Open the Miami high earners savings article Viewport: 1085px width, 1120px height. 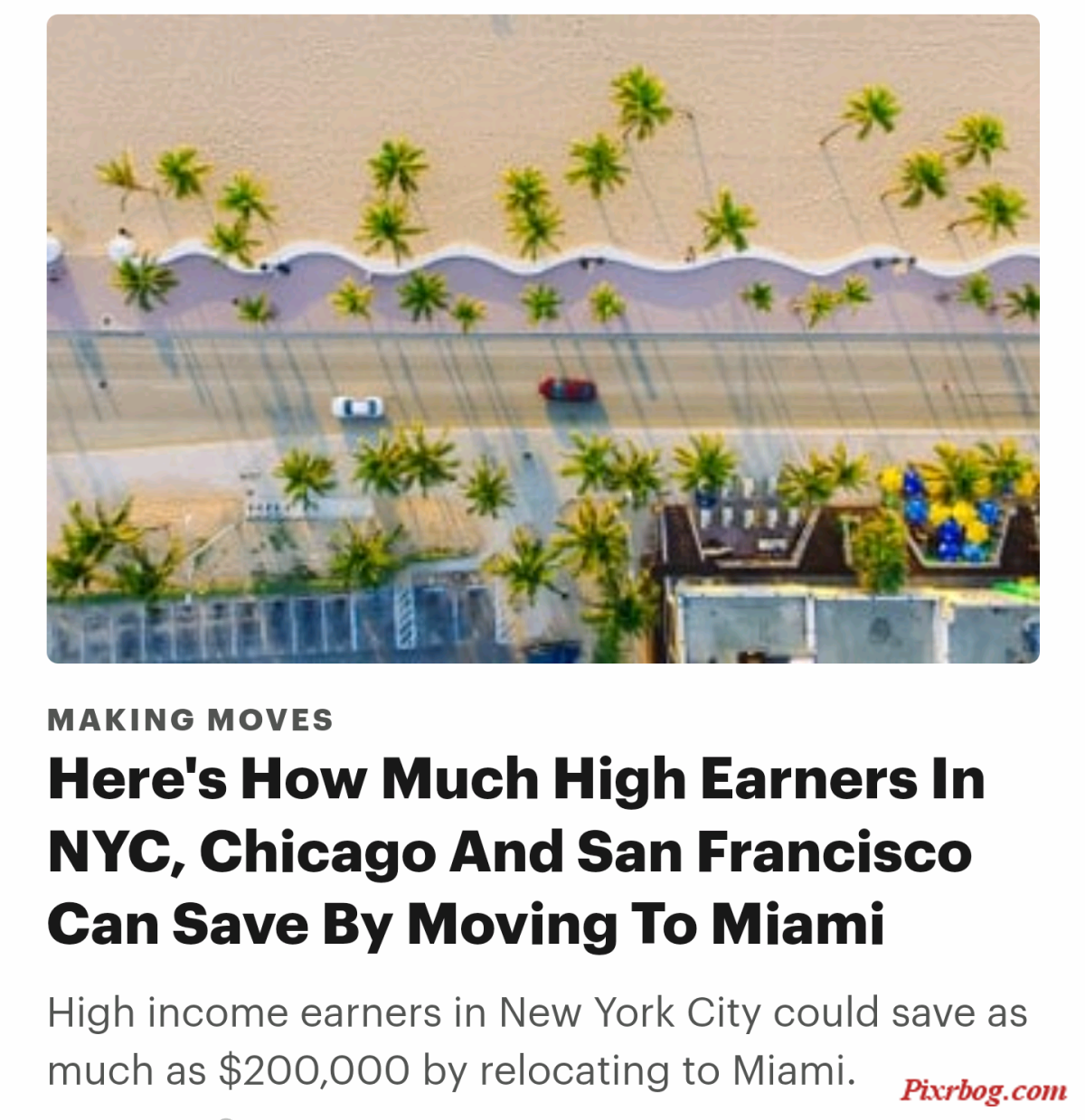tap(515, 851)
